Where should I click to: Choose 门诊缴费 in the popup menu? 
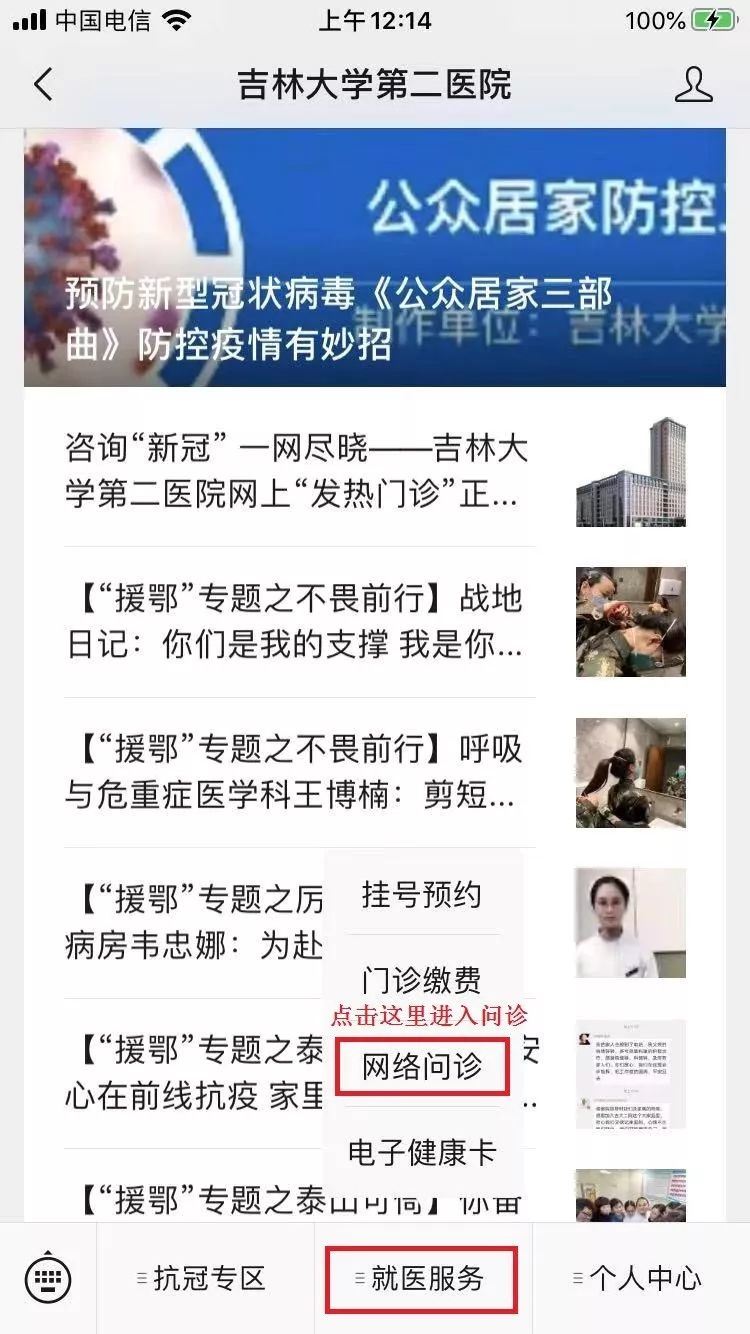[x=422, y=980]
